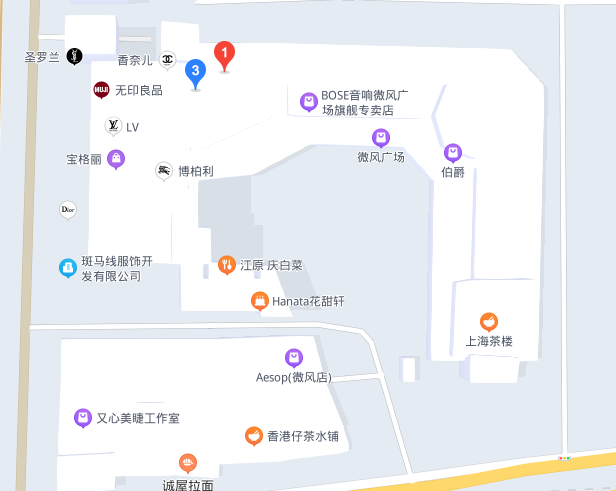616x491 pixels.
Task: Open the 圣罗兰 store marker
Action: click(74, 57)
